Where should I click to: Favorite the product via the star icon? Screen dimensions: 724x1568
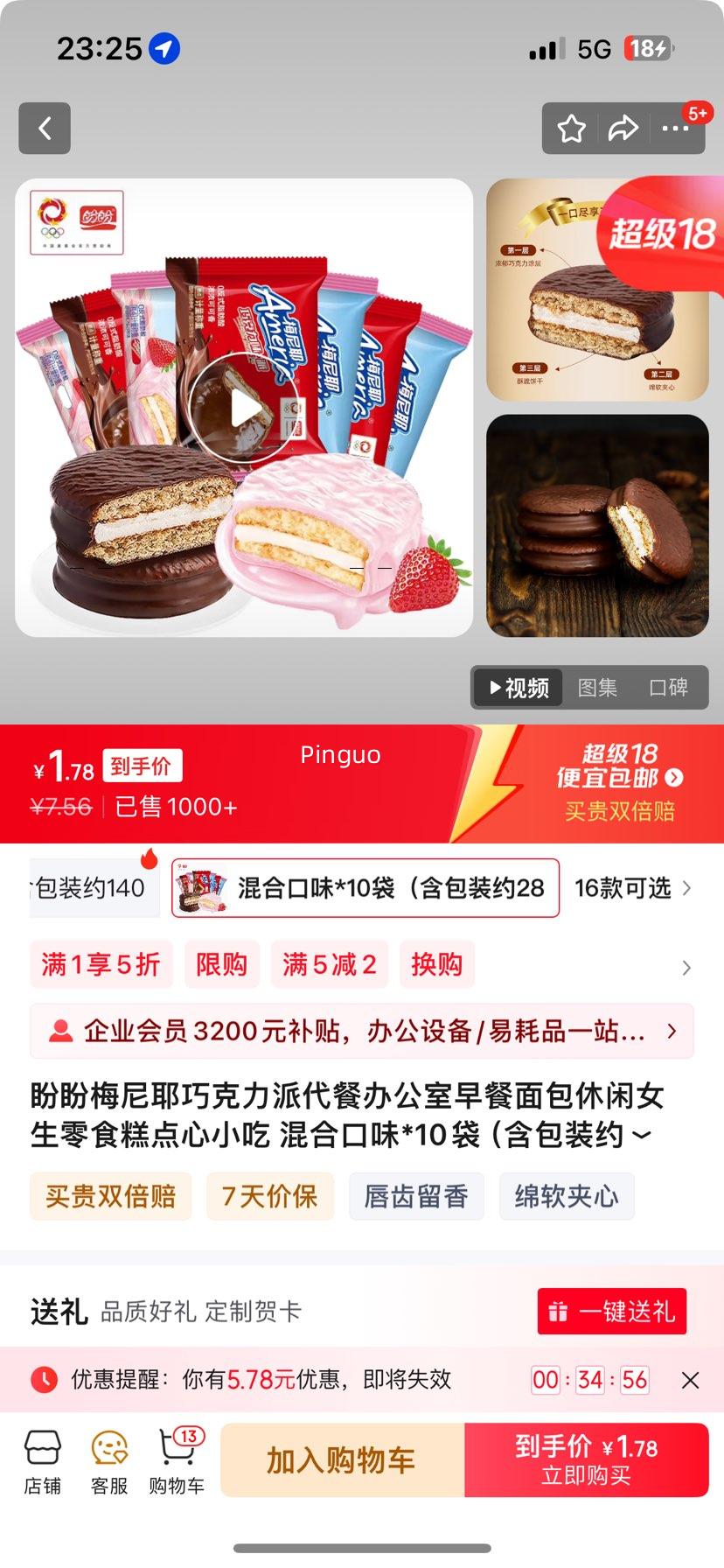click(571, 128)
